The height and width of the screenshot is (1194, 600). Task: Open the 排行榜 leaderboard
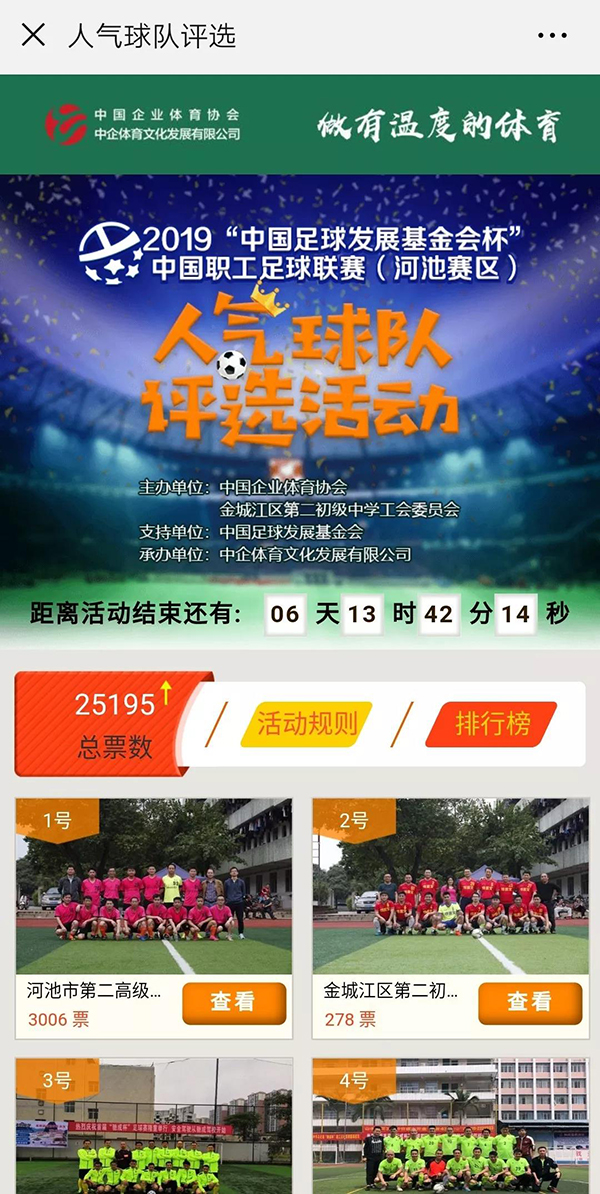tap(492, 724)
